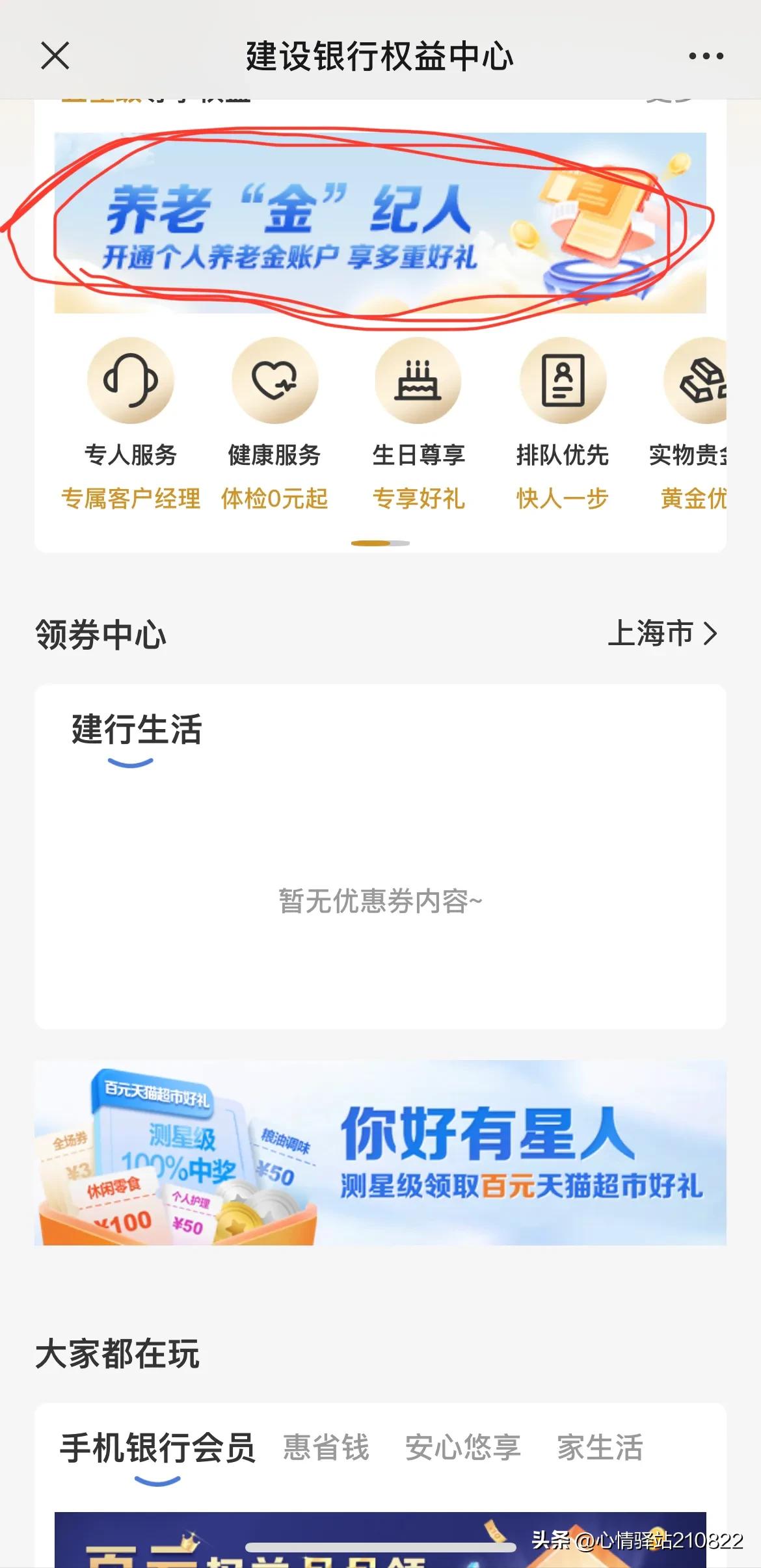Open the 专人服务 headset service icon
Screen dimensions: 761x1568
pos(131,382)
